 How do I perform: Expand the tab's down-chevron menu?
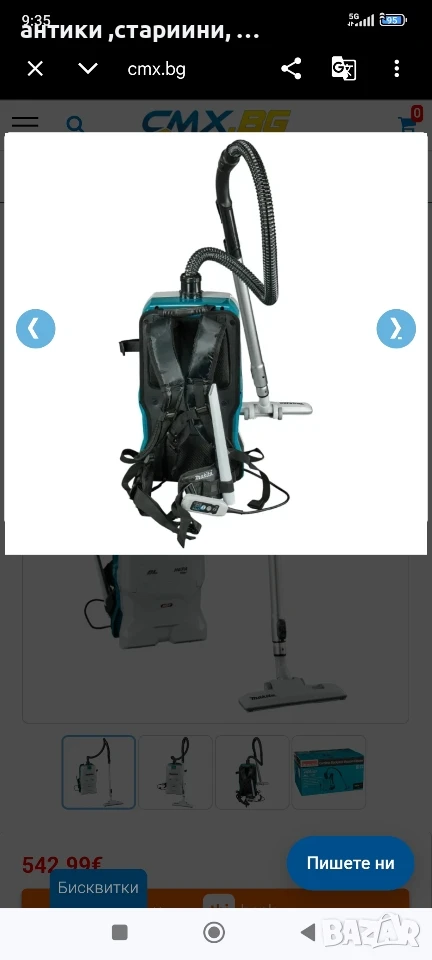(88, 69)
